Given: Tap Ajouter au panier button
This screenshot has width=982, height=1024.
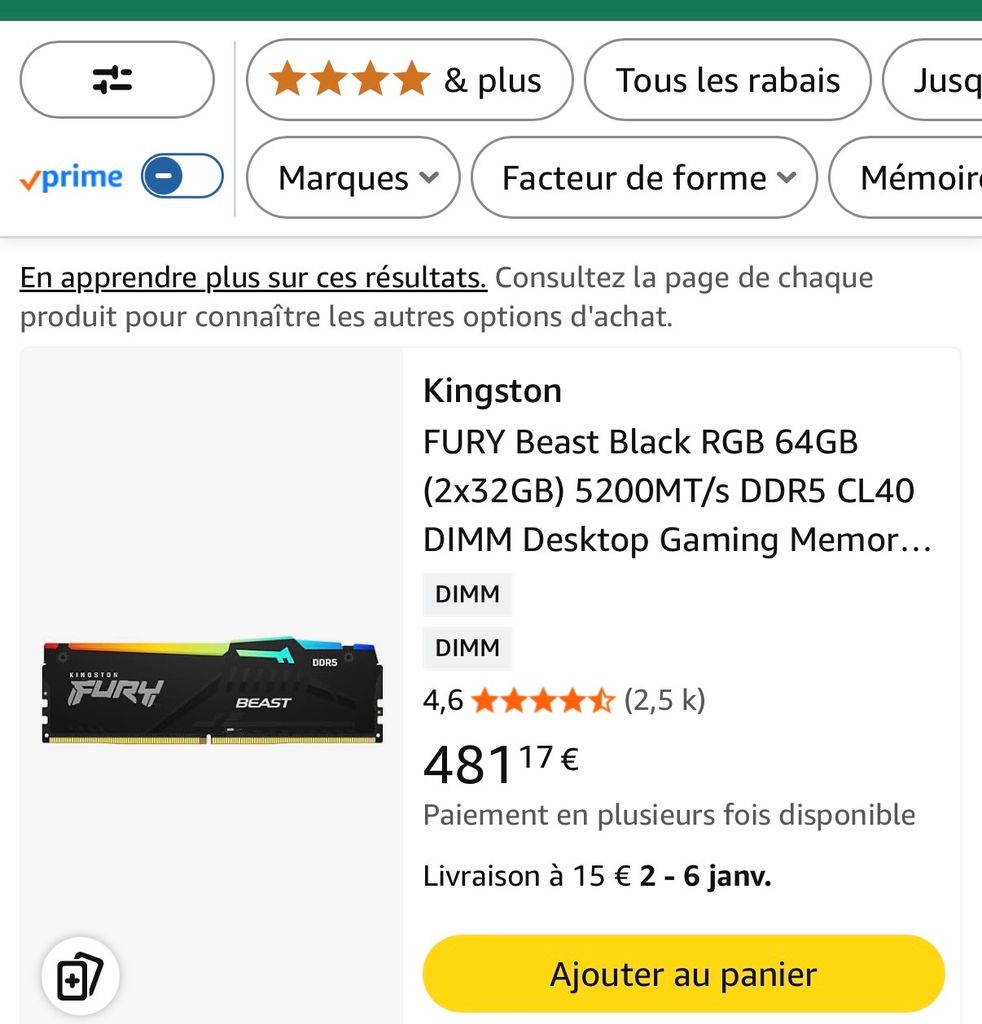Looking at the screenshot, I should [x=683, y=974].
